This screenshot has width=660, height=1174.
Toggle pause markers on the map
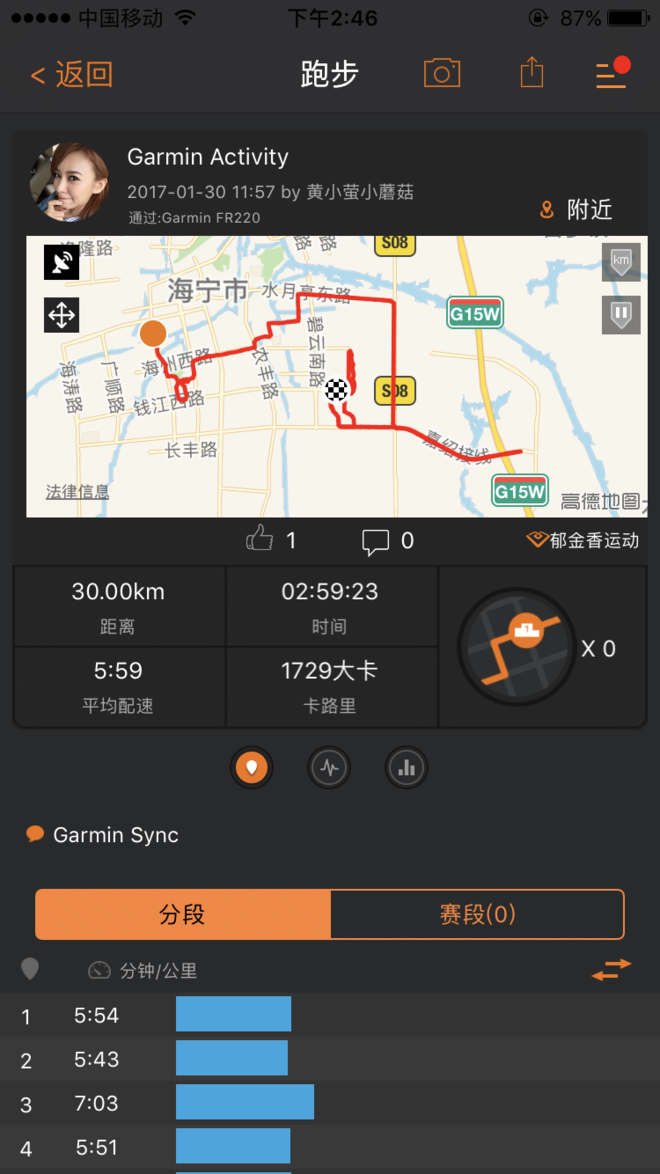coord(621,315)
